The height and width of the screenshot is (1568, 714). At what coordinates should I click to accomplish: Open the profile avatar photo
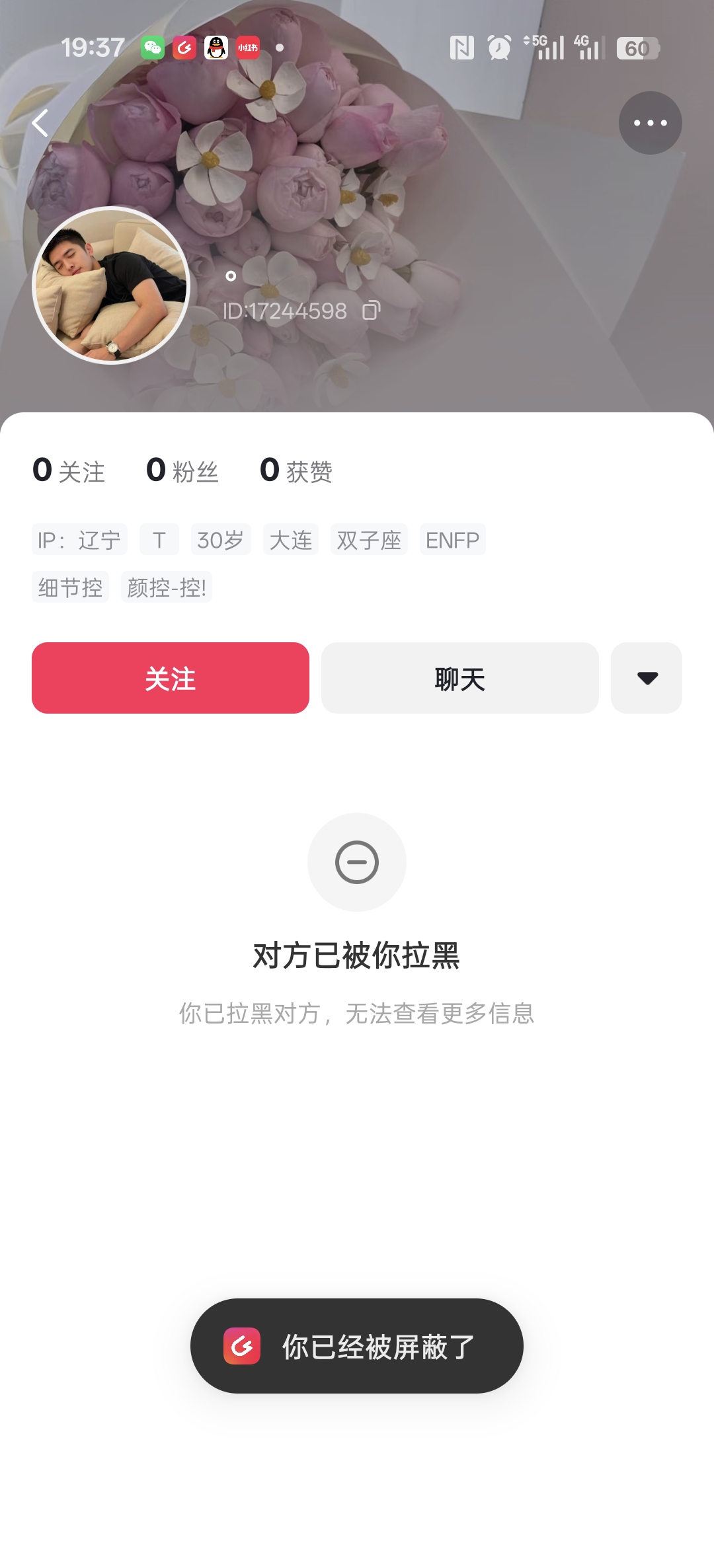pos(111,285)
